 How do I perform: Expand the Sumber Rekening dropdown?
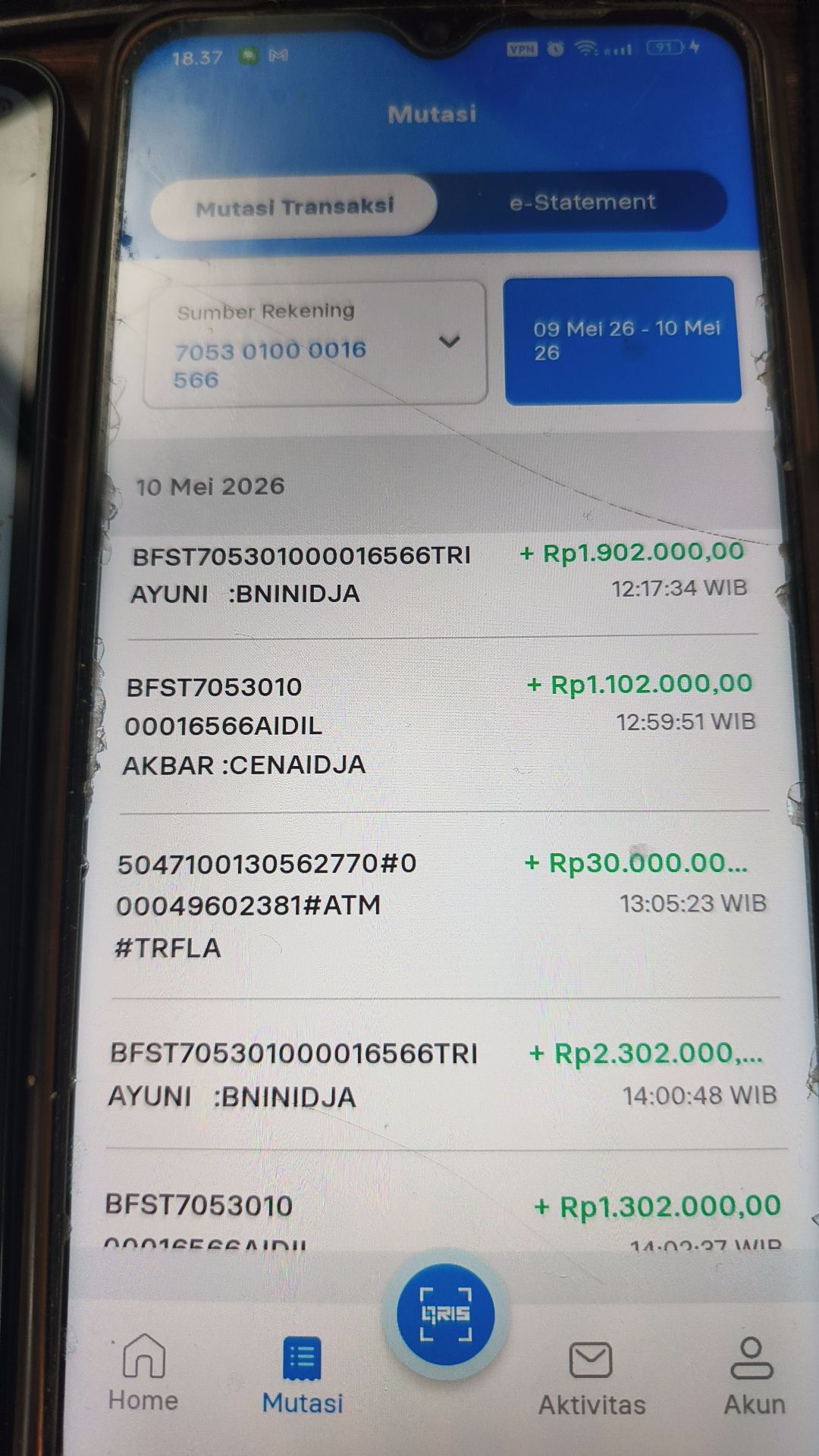click(315, 344)
